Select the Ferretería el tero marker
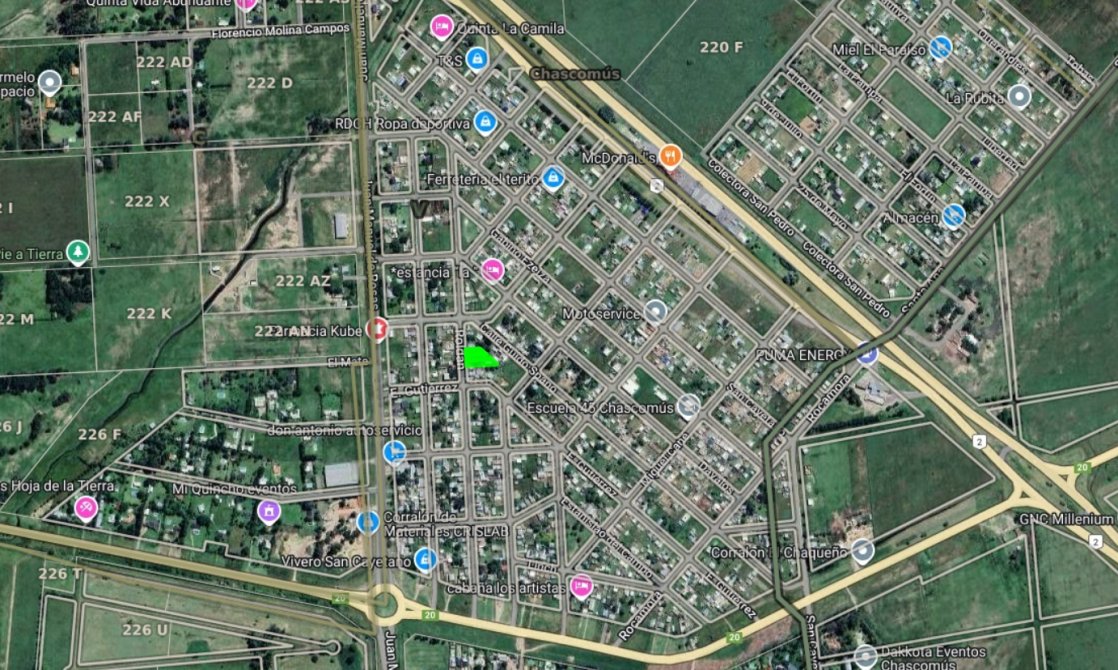The width and height of the screenshot is (1118, 670). 552,178
